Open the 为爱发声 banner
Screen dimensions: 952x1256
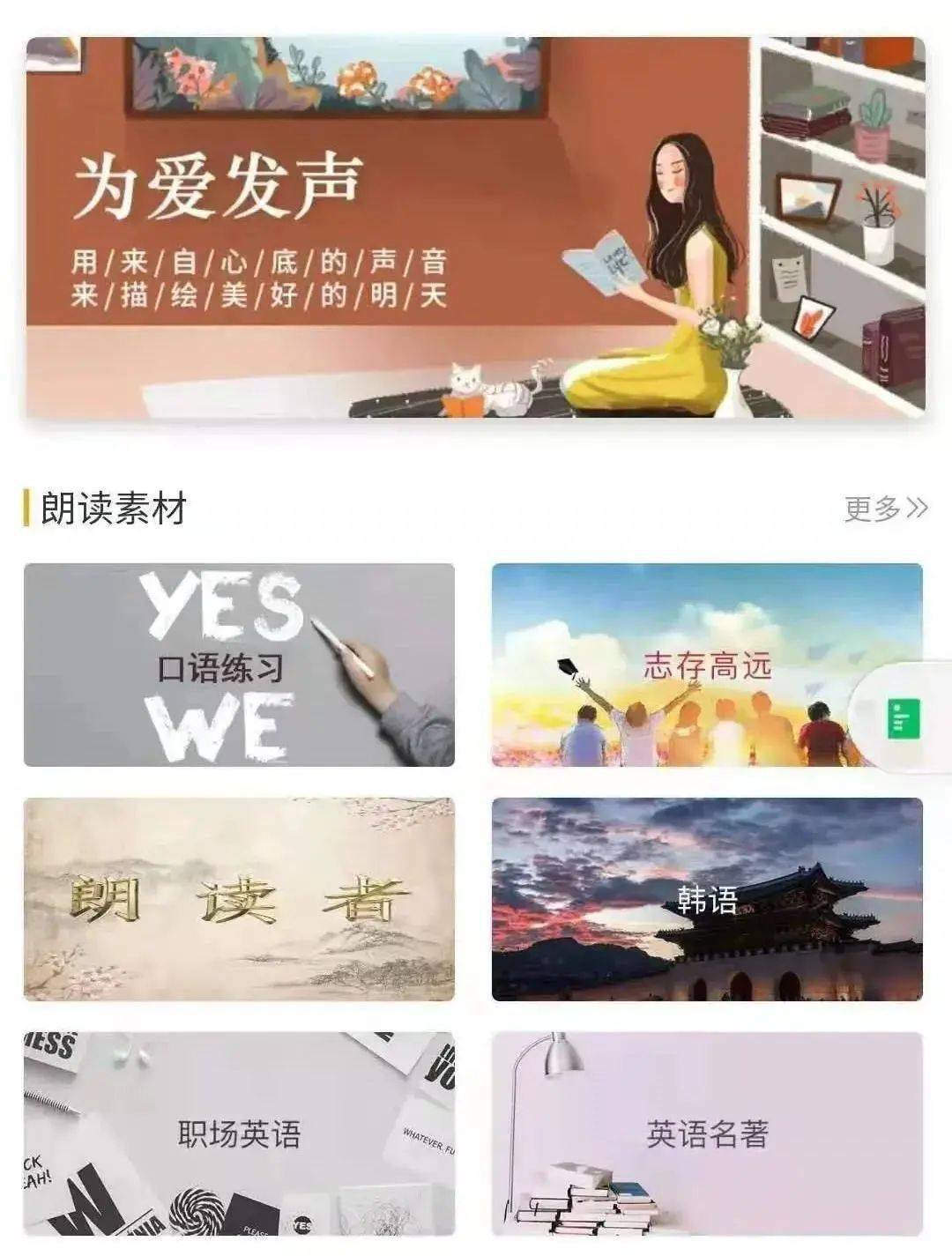pos(475,227)
